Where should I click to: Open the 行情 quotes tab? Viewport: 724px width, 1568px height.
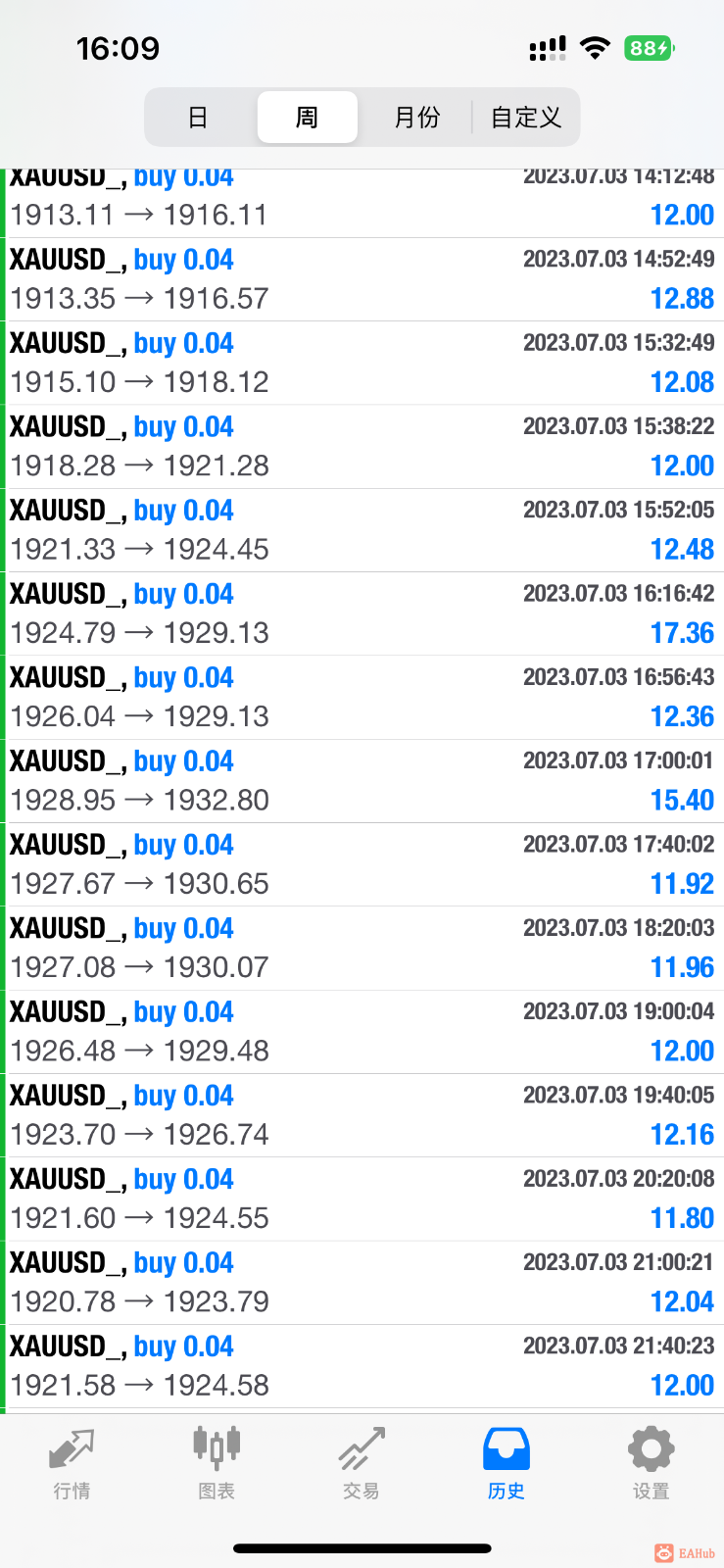pos(72,1463)
